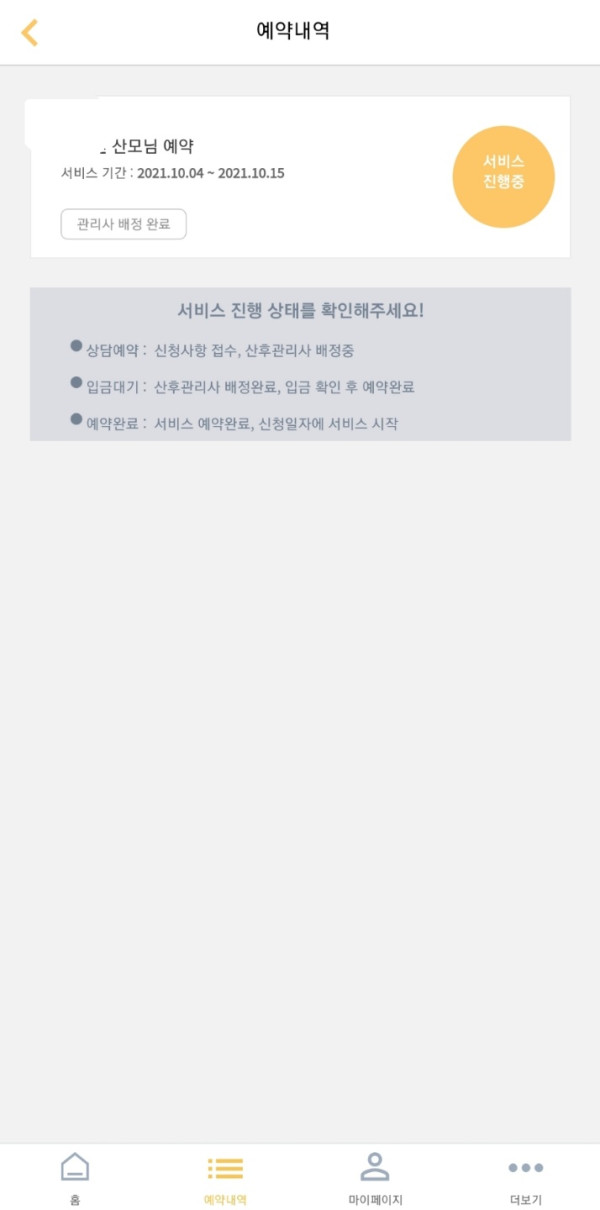
Task: Switch to the 홈 tab
Action: (75, 1178)
